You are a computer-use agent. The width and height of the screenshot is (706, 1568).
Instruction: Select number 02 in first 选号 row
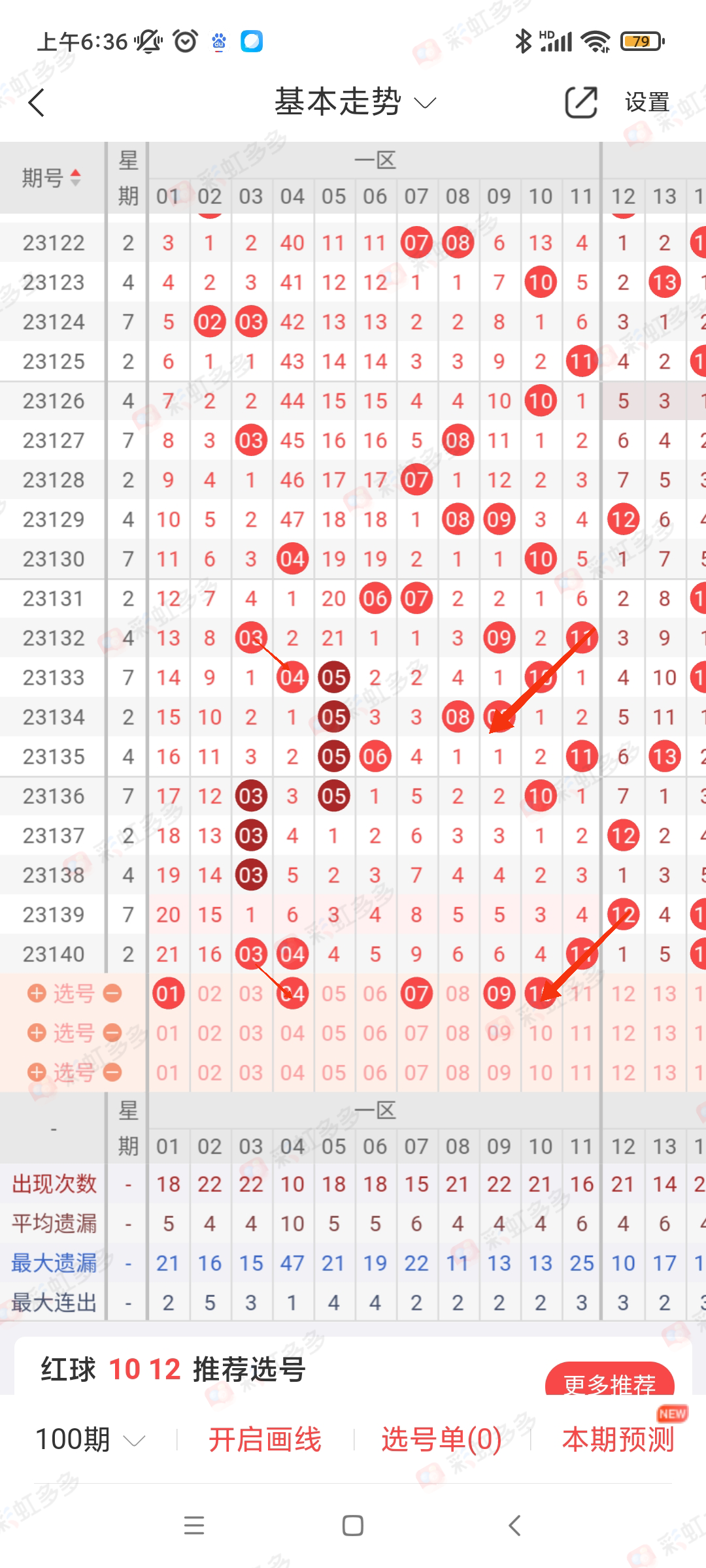click(209, 994)
